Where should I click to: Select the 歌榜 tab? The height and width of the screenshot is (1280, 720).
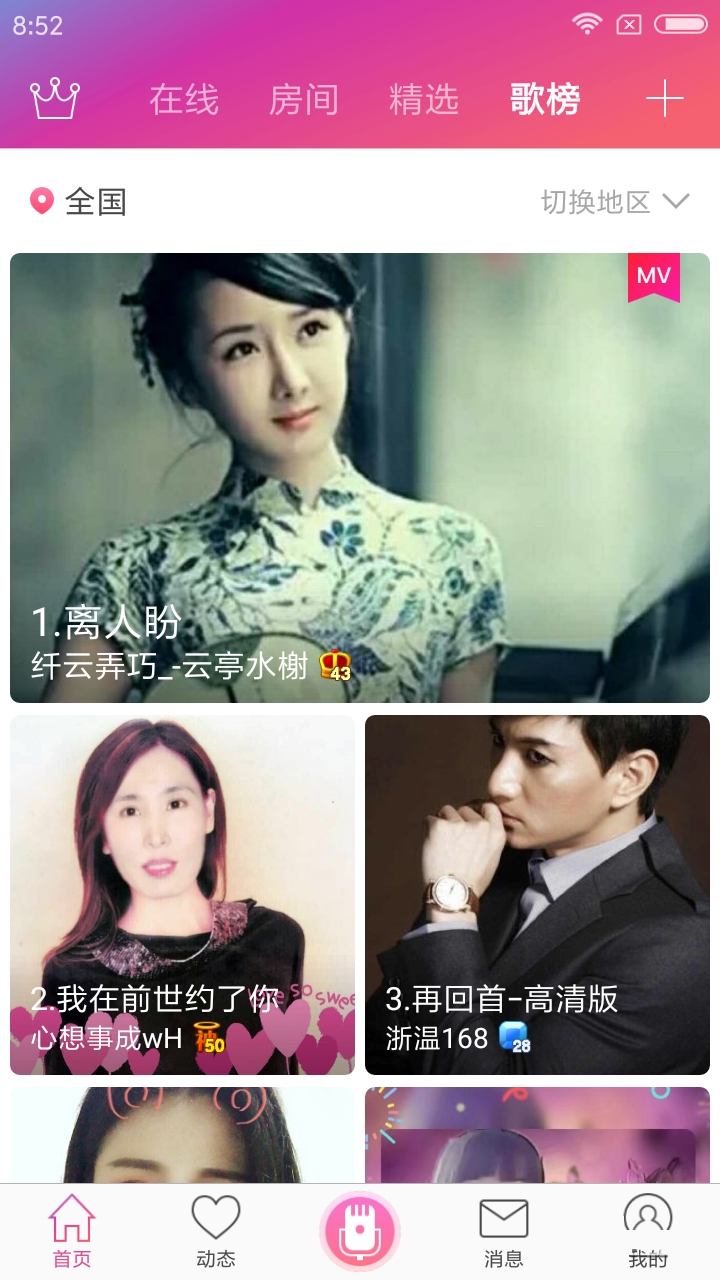point(545,99)
